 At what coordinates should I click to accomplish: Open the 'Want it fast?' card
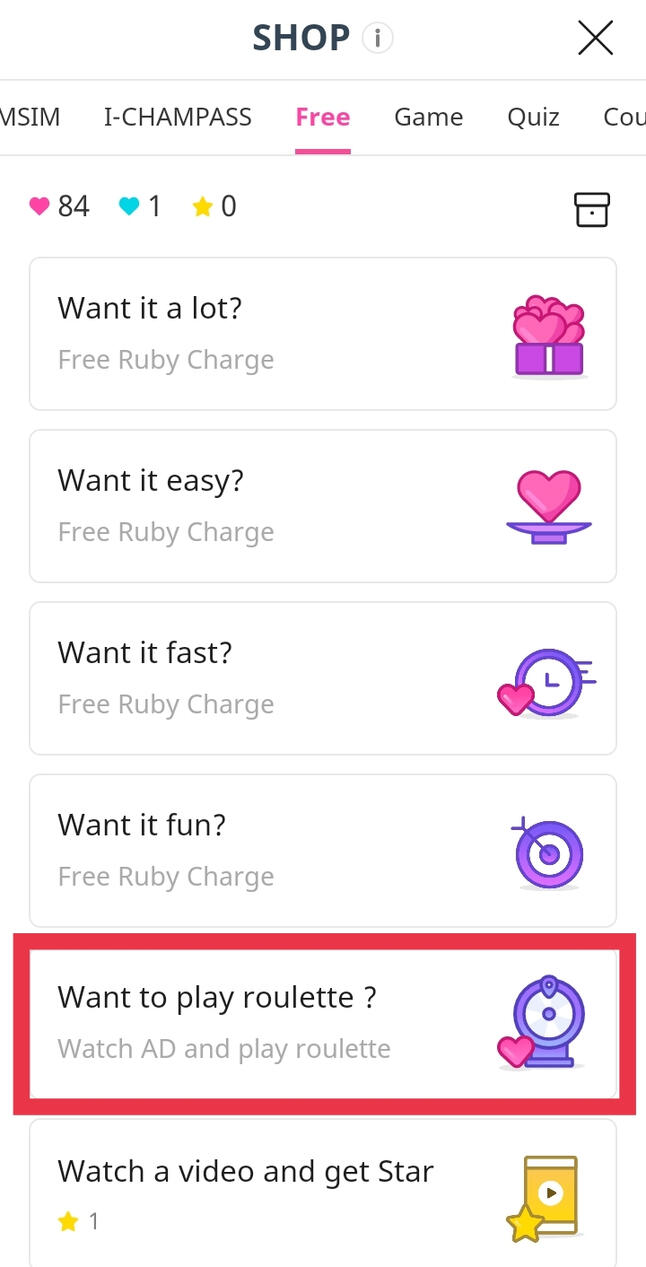click(x=322, y=677)
